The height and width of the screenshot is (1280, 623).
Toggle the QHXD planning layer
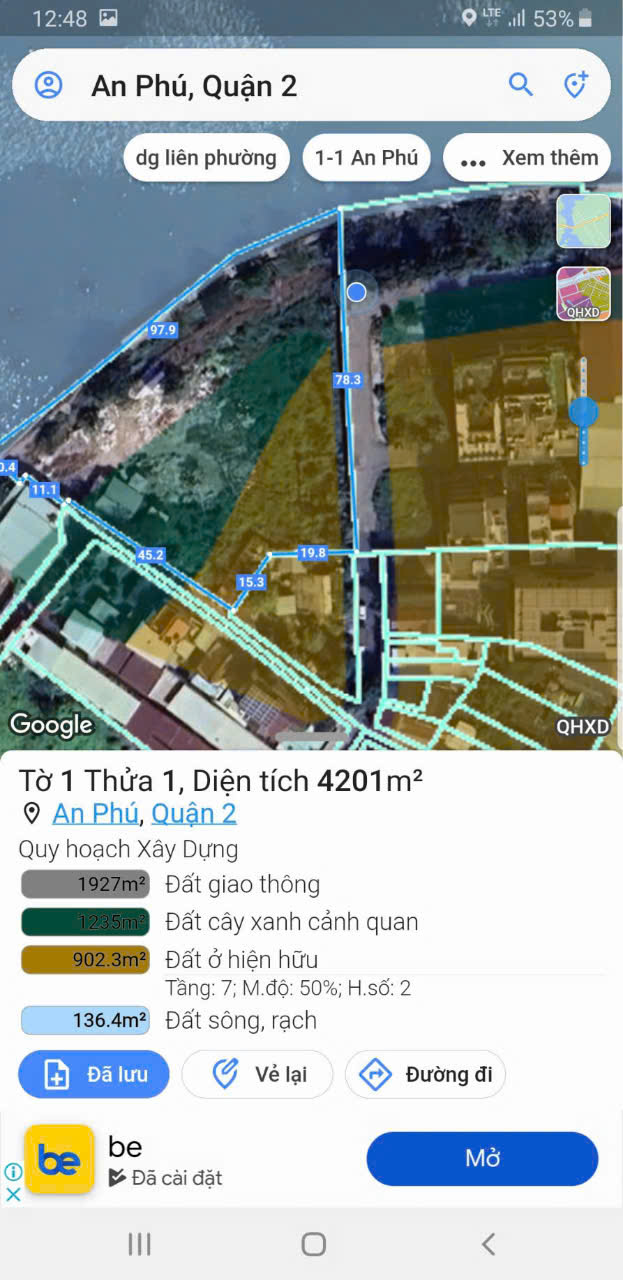pyautogui.click(x=584, y=294)
